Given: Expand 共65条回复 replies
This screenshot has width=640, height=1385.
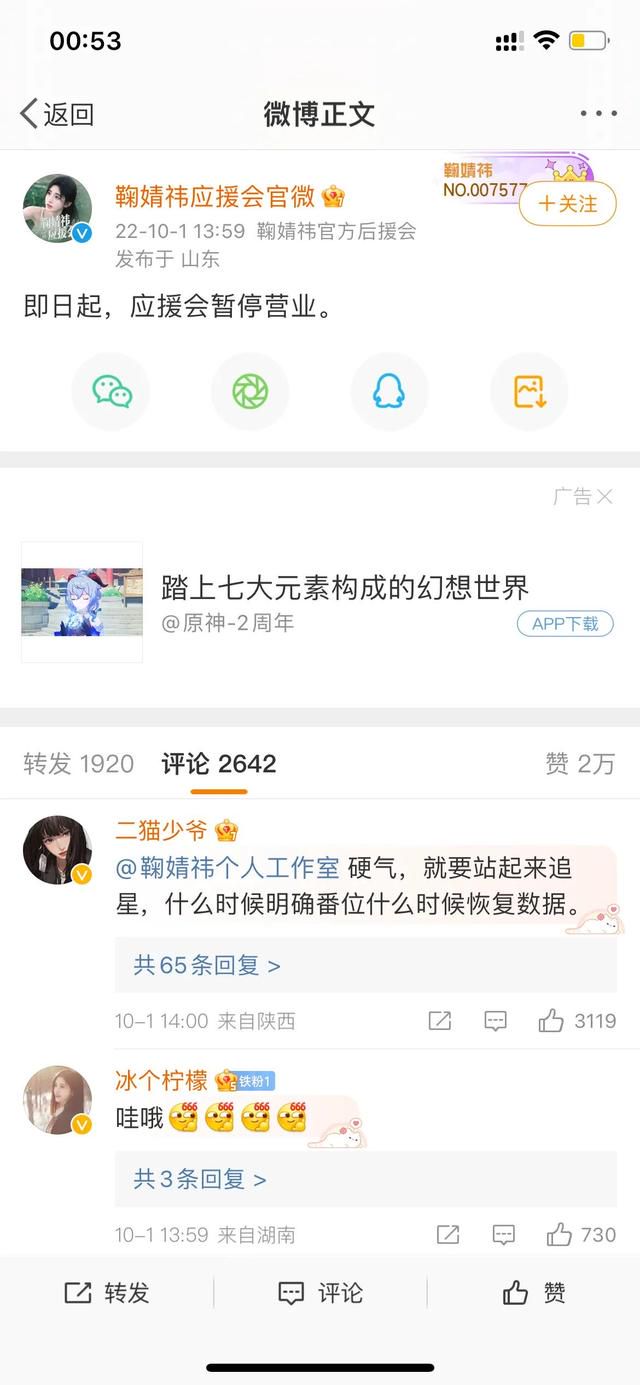Looking at the screenshot, I should pos(207,965).
